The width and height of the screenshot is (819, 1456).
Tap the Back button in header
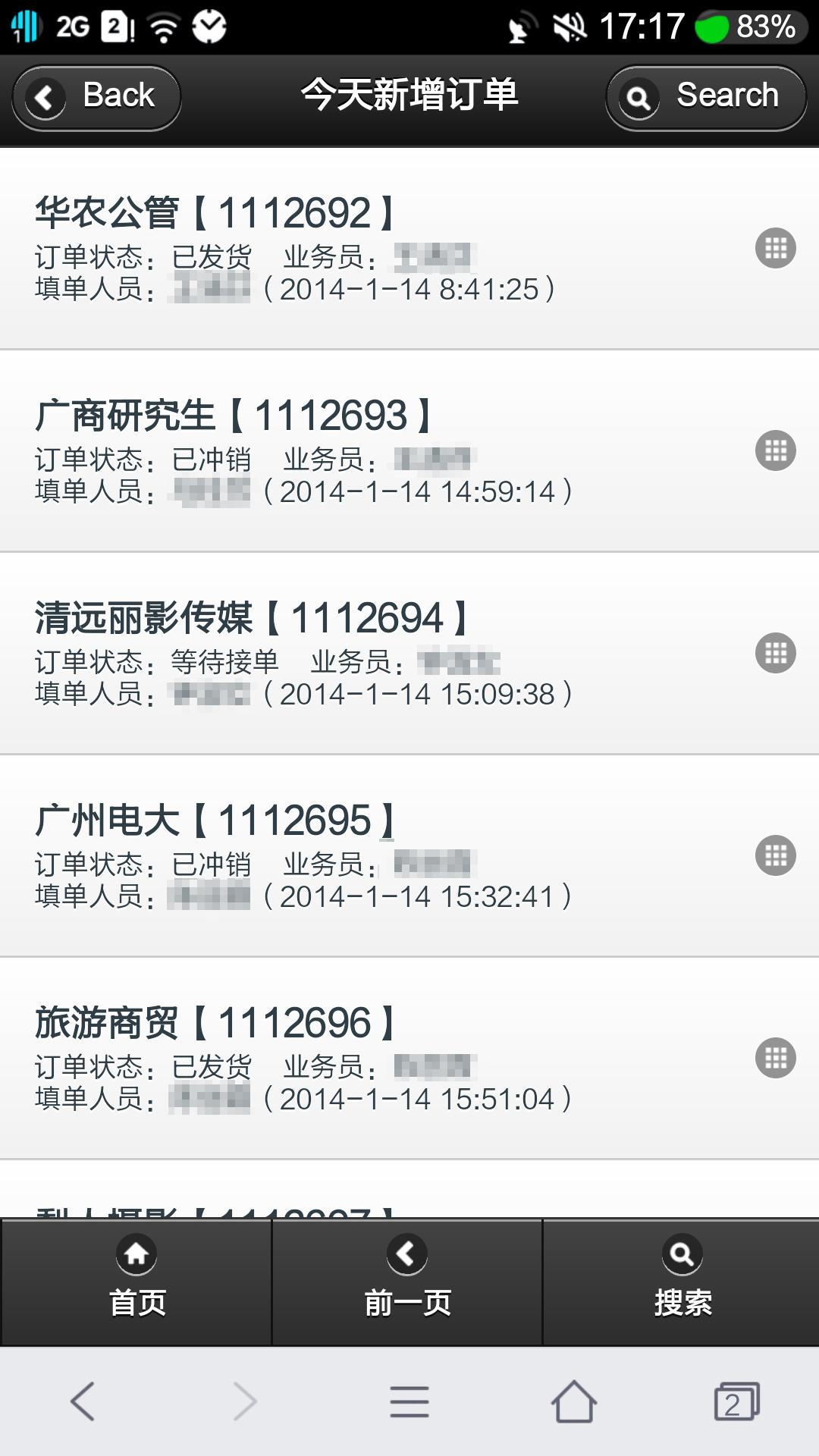click(x=96, y=98)
